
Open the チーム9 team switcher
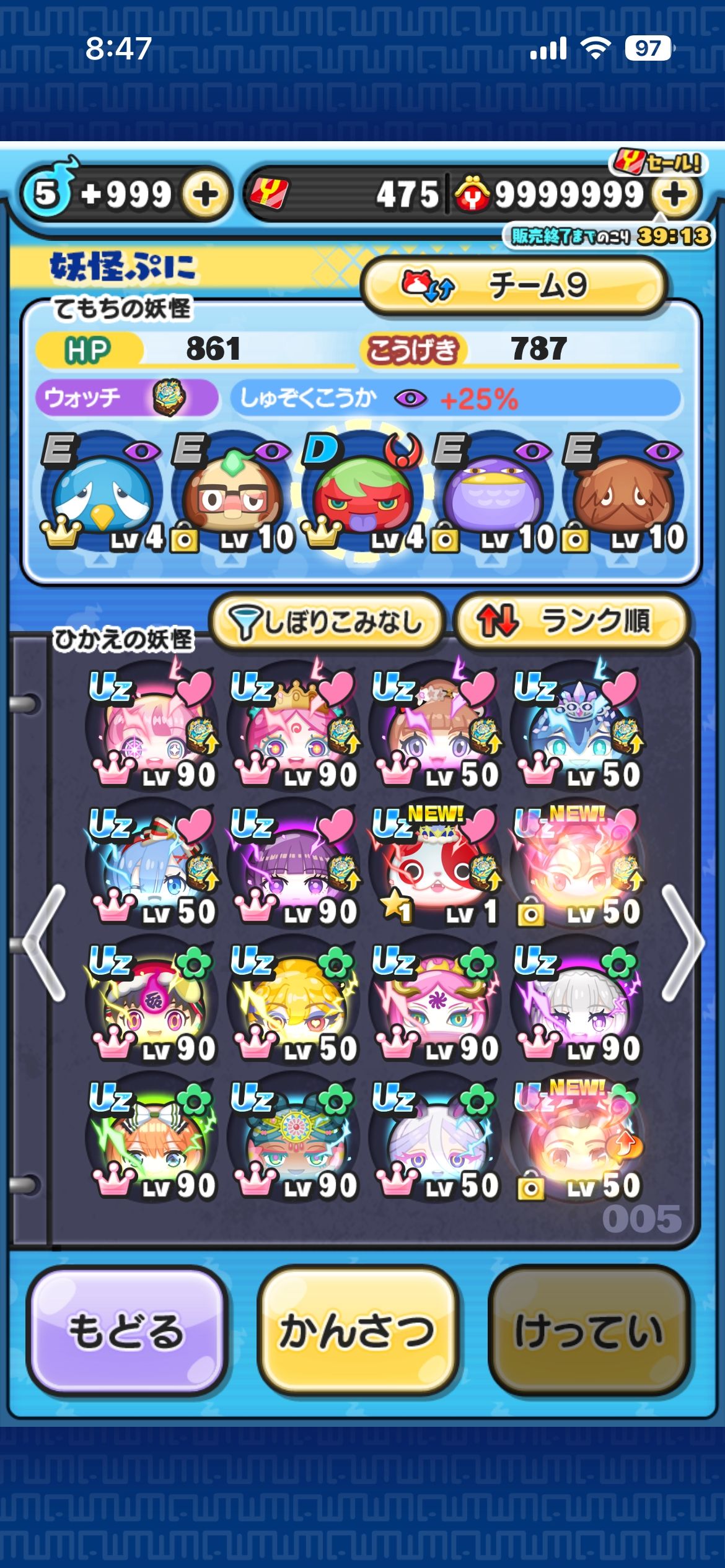(x=514, y=286)
